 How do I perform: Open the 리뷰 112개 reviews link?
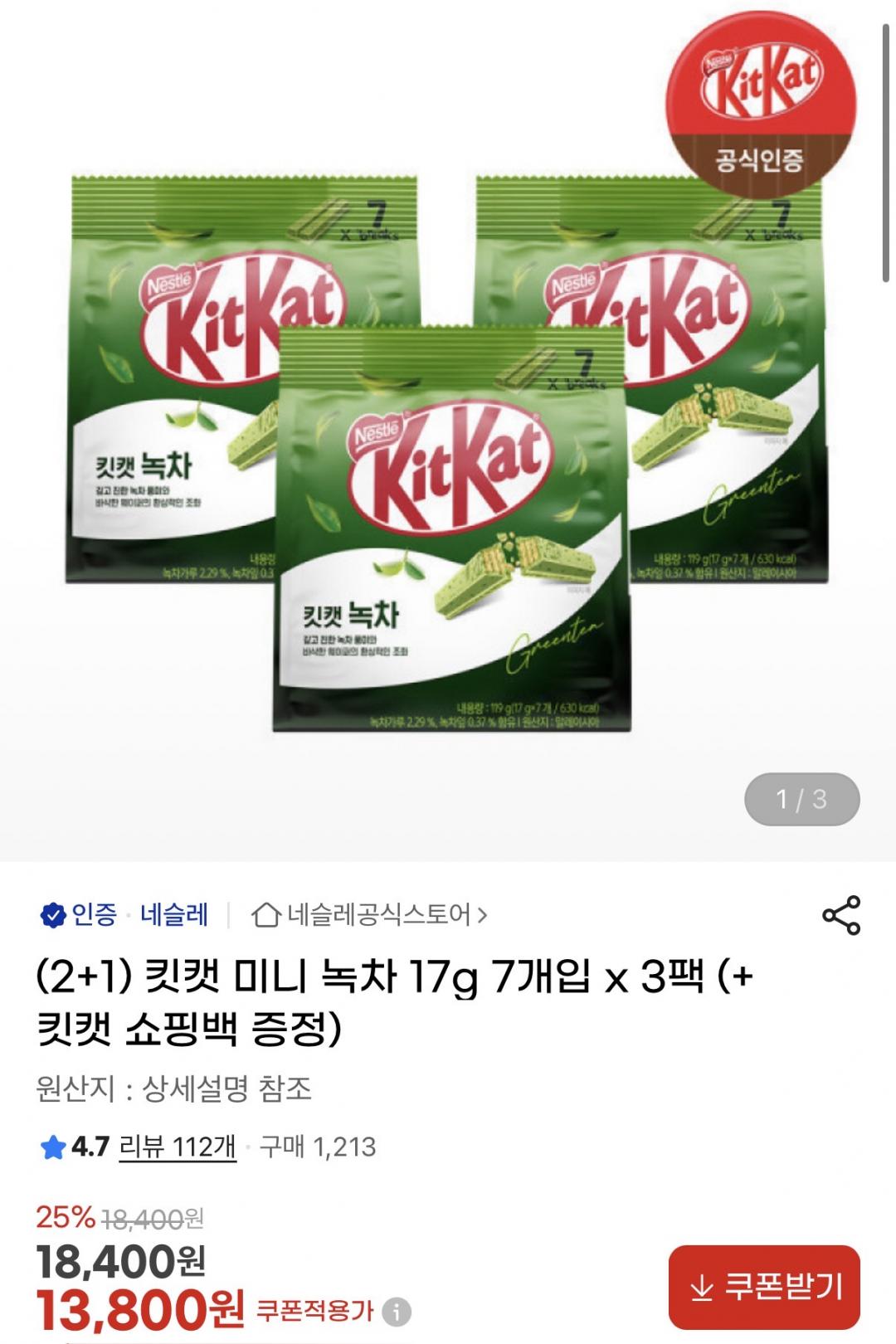pos(178,1147)
